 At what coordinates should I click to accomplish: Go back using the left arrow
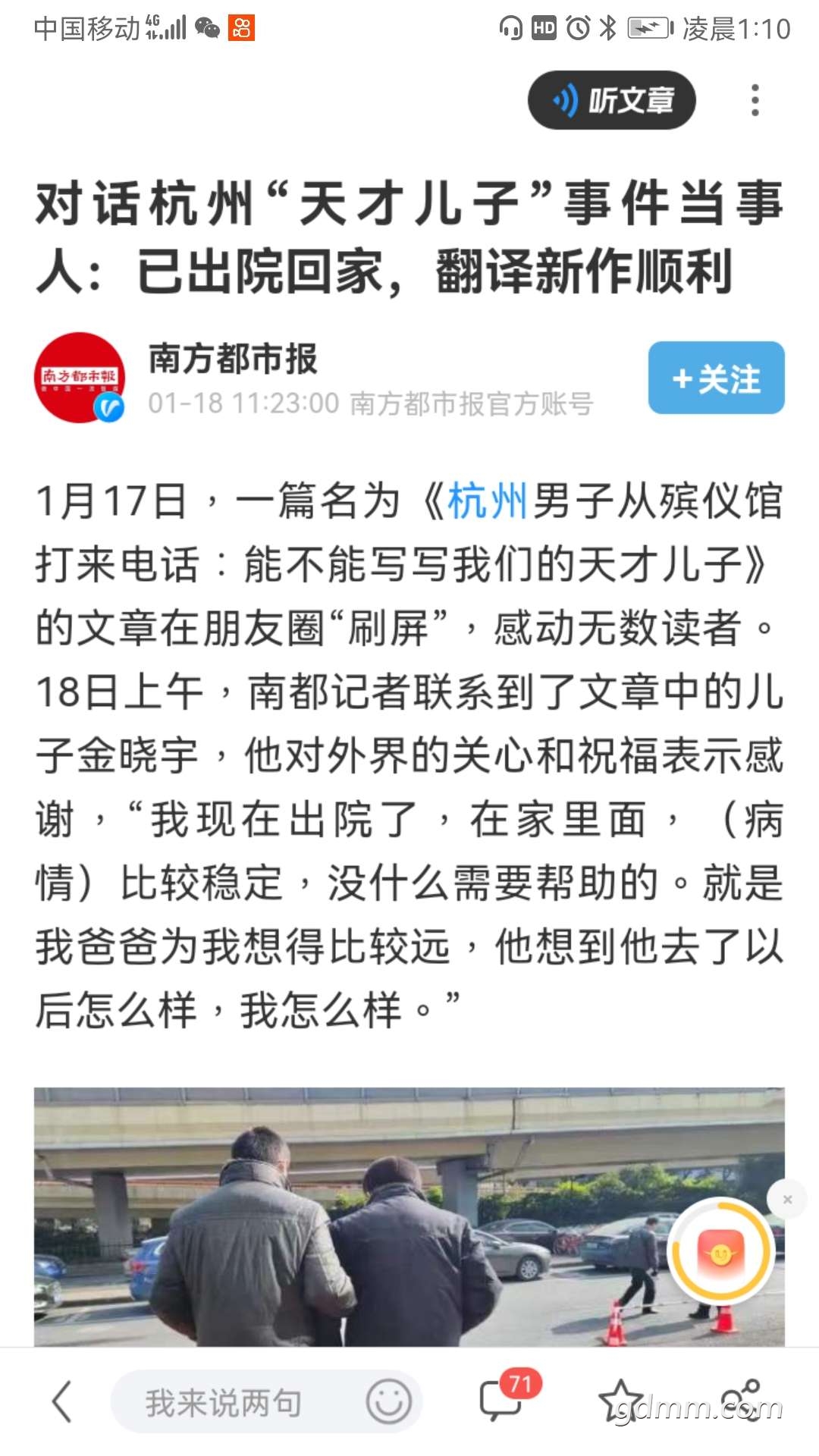point(62,1401)
